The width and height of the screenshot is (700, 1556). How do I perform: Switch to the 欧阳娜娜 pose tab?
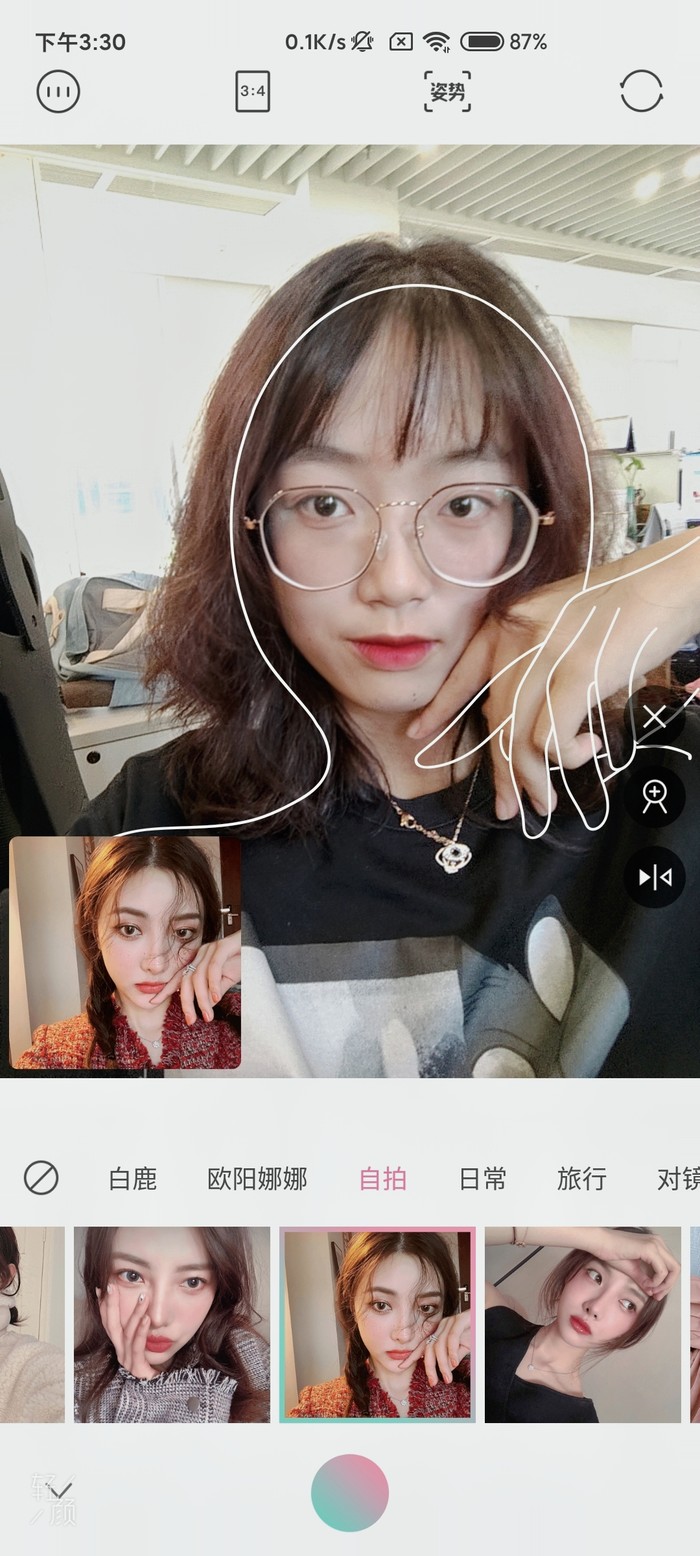point(257,1179)
